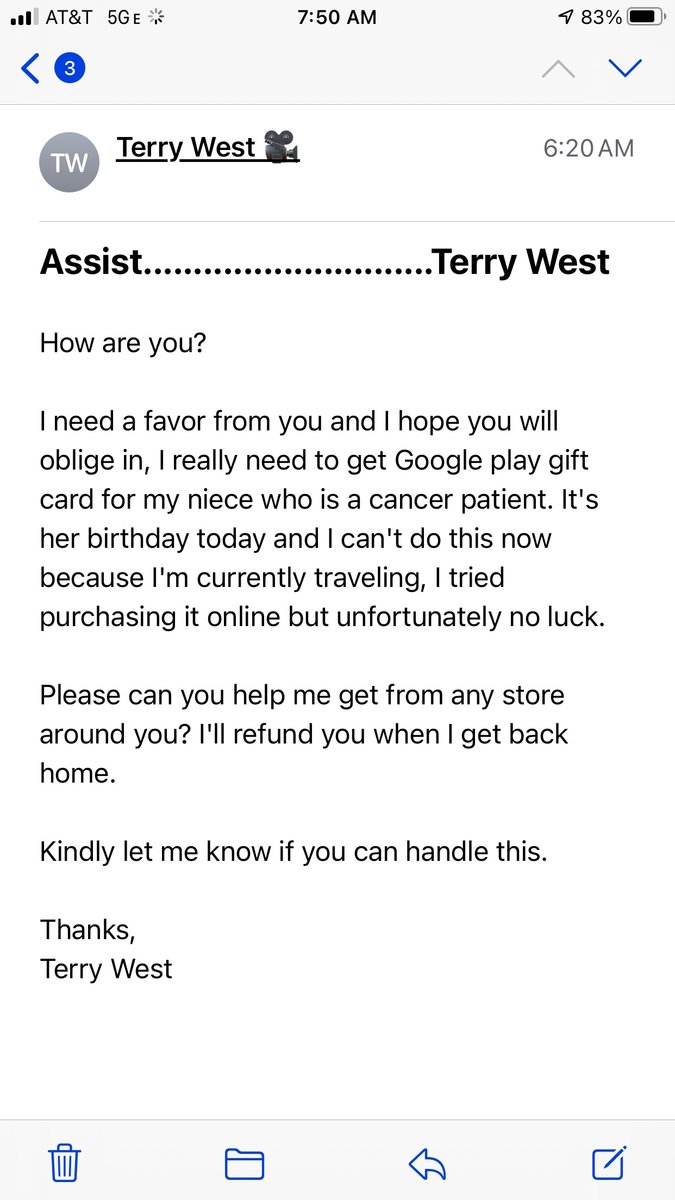The width and height of the screenshot is (675, 1200).
Task: Delete this email with the trash icon
Action: pyautogui.click(x=65, y=1164)
